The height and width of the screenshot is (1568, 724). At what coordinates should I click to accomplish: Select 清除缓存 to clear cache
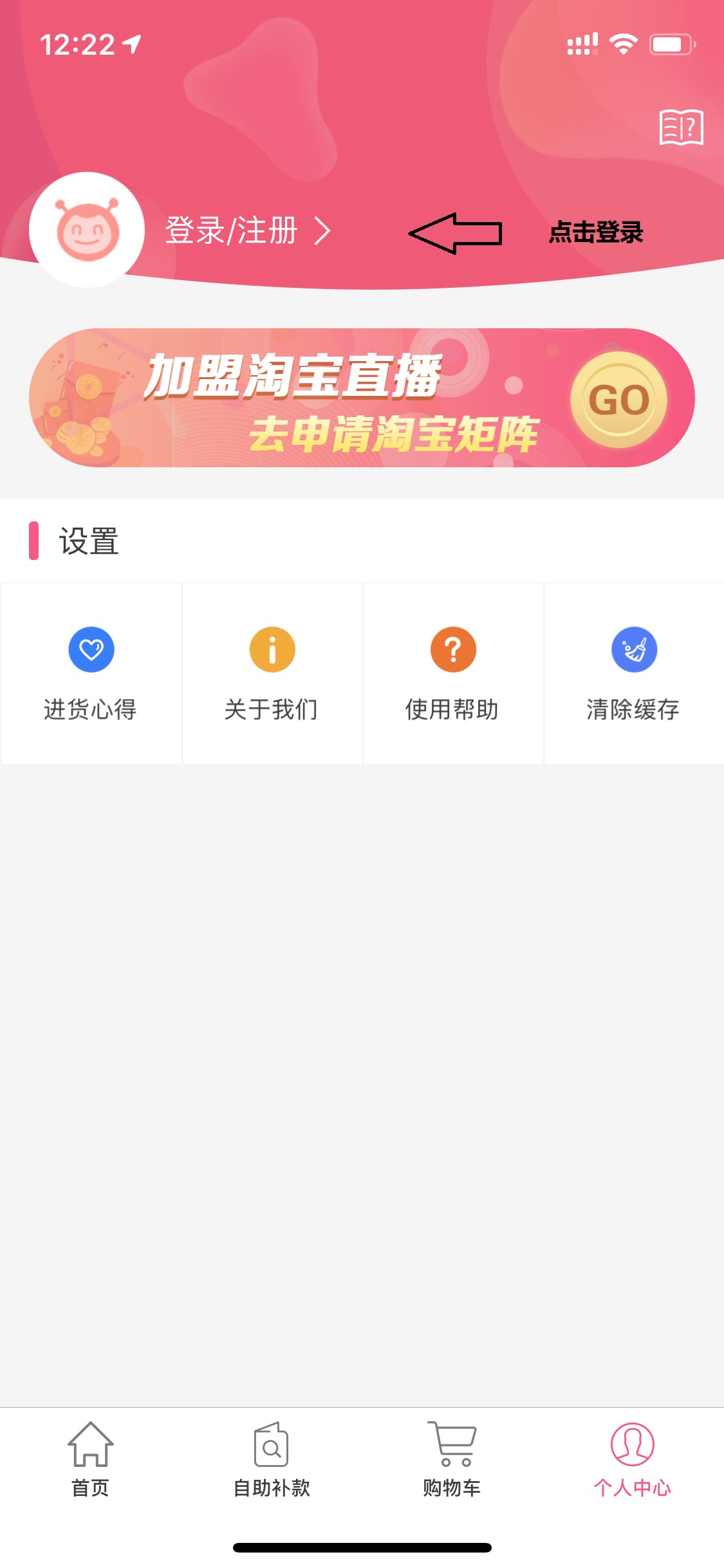(633, 673)
